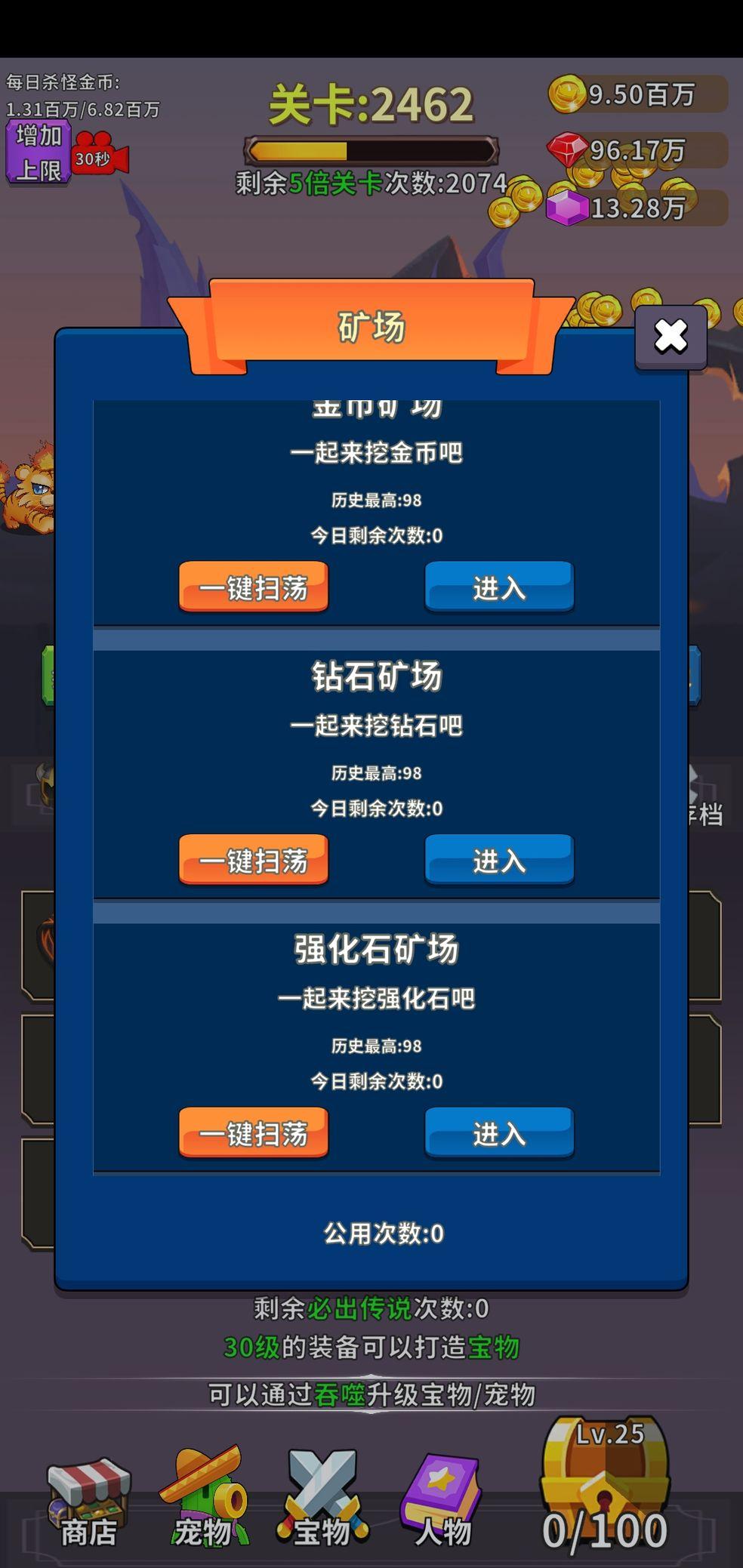
Task: Tap 一键扫荡 for 钻石矿场
Action: (x=254, y=861)
